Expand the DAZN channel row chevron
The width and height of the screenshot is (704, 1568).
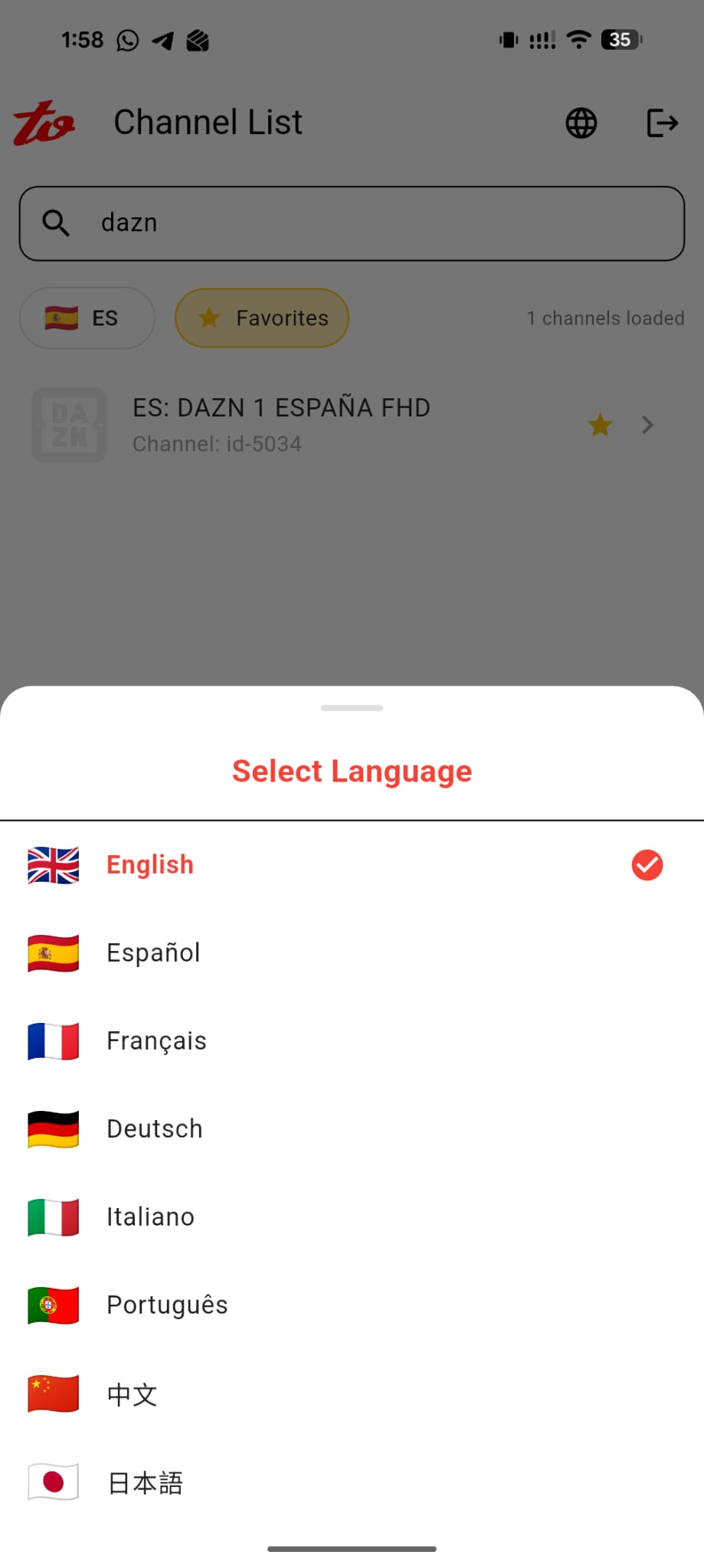[x=647, y=425]
